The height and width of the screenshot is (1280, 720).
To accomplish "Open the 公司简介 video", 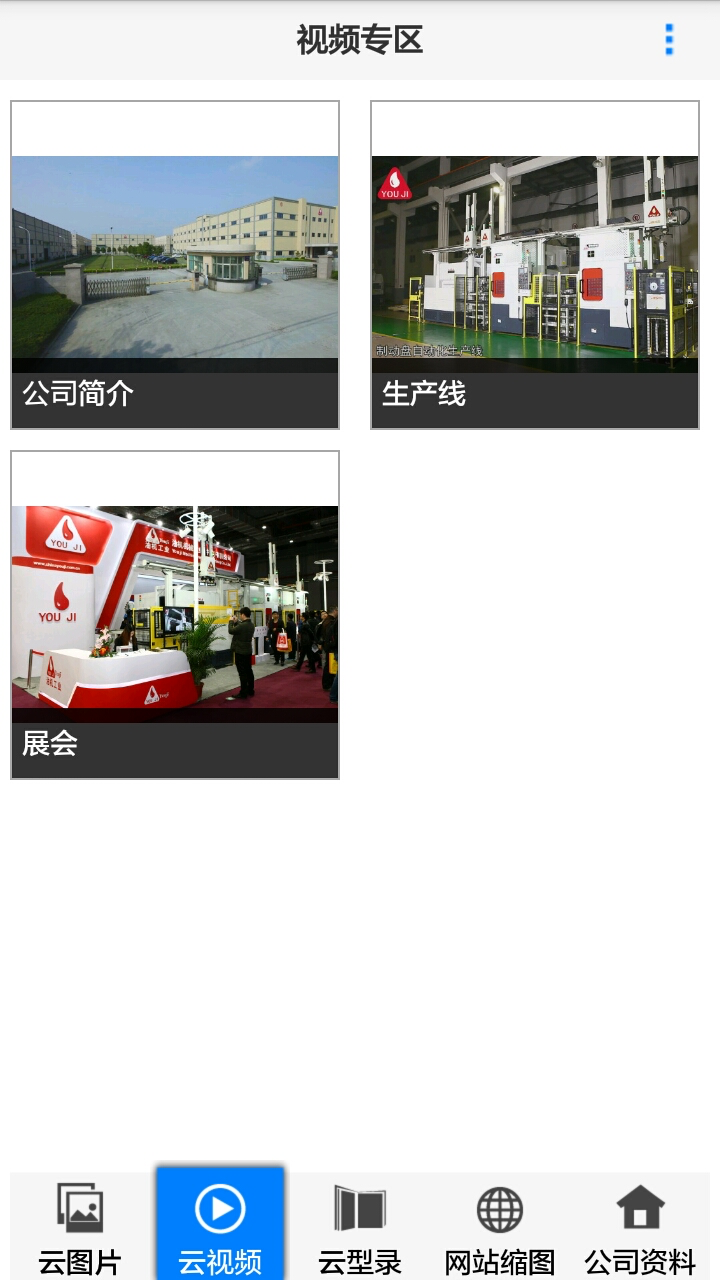I will pyautogui.click(x=175, y=265).
